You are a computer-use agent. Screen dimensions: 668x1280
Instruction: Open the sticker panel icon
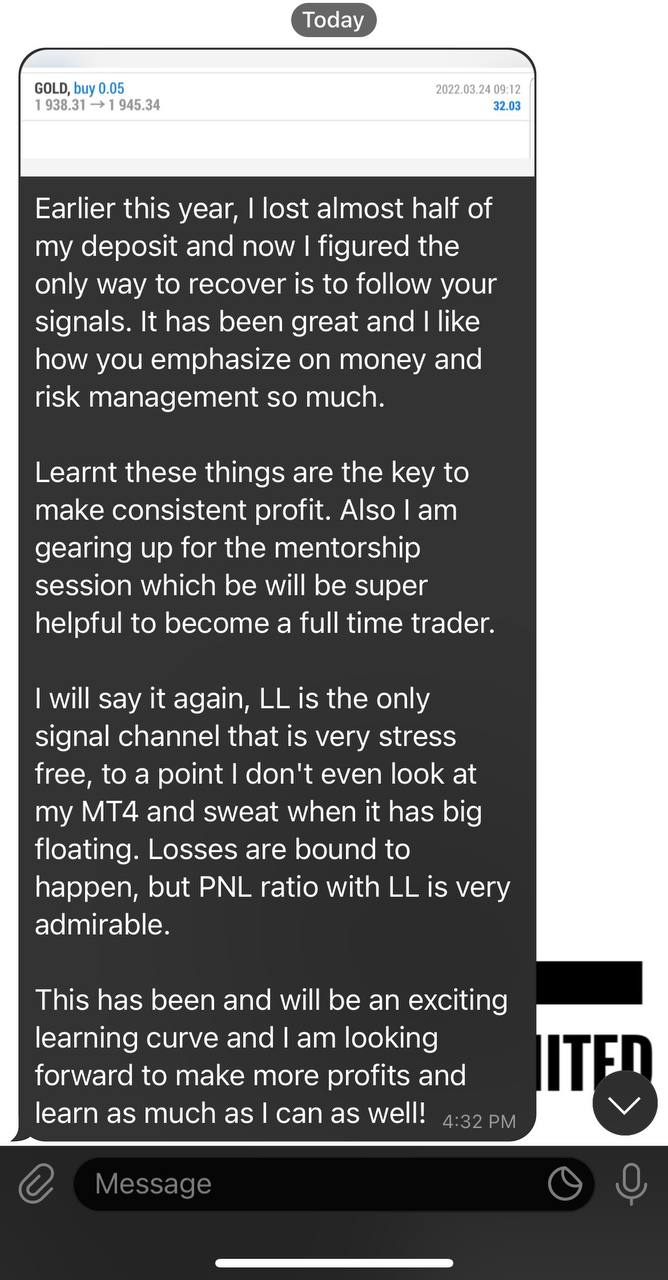point(565,1185)
